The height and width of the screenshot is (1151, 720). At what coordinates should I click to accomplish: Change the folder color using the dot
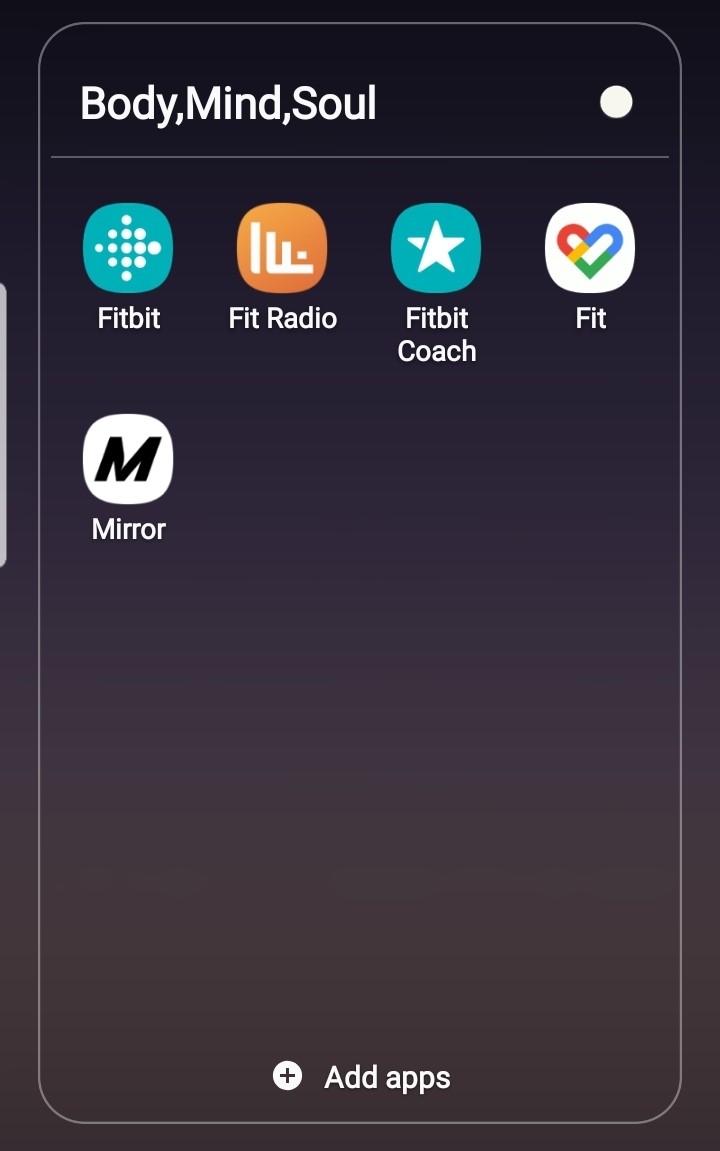[616, 102]
